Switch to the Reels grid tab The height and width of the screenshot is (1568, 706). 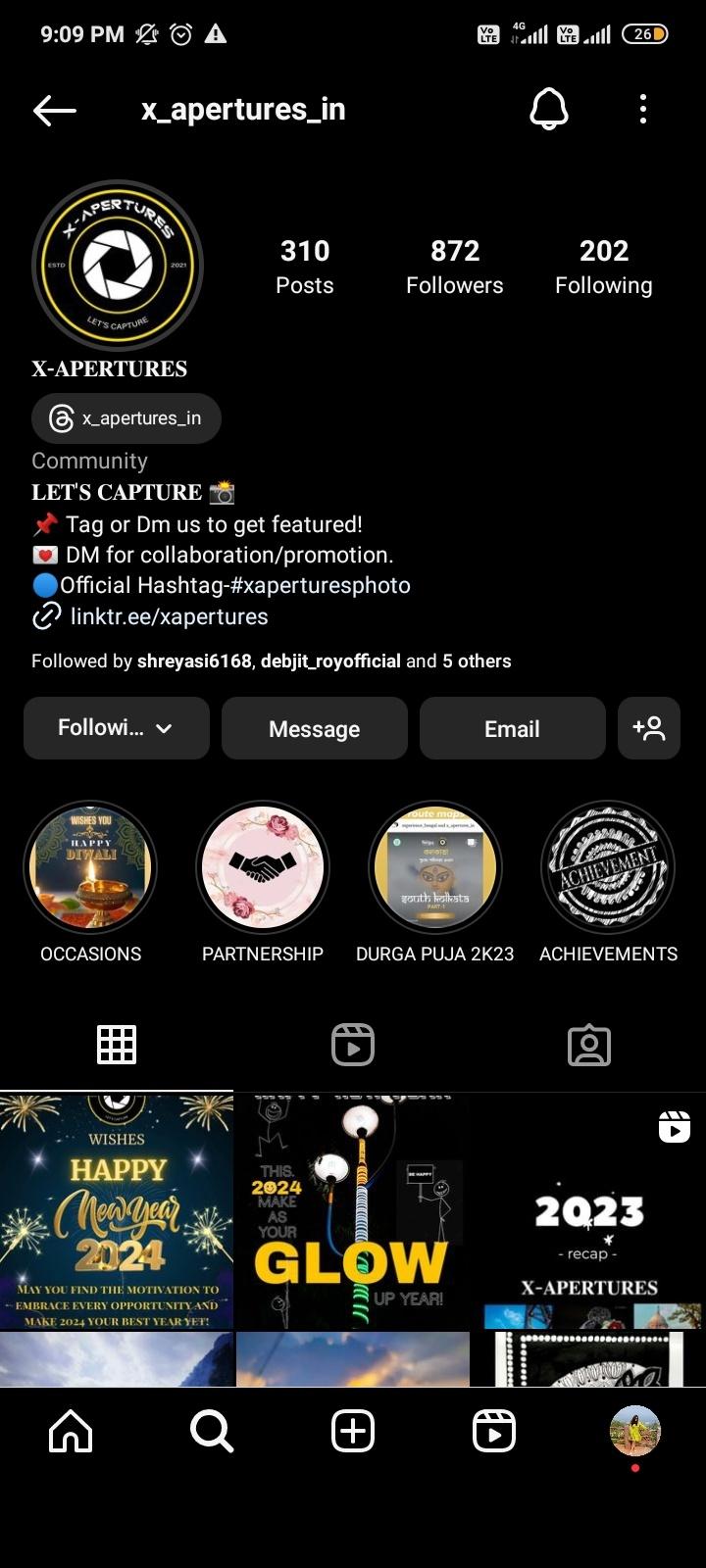[x=353, y=1044]
